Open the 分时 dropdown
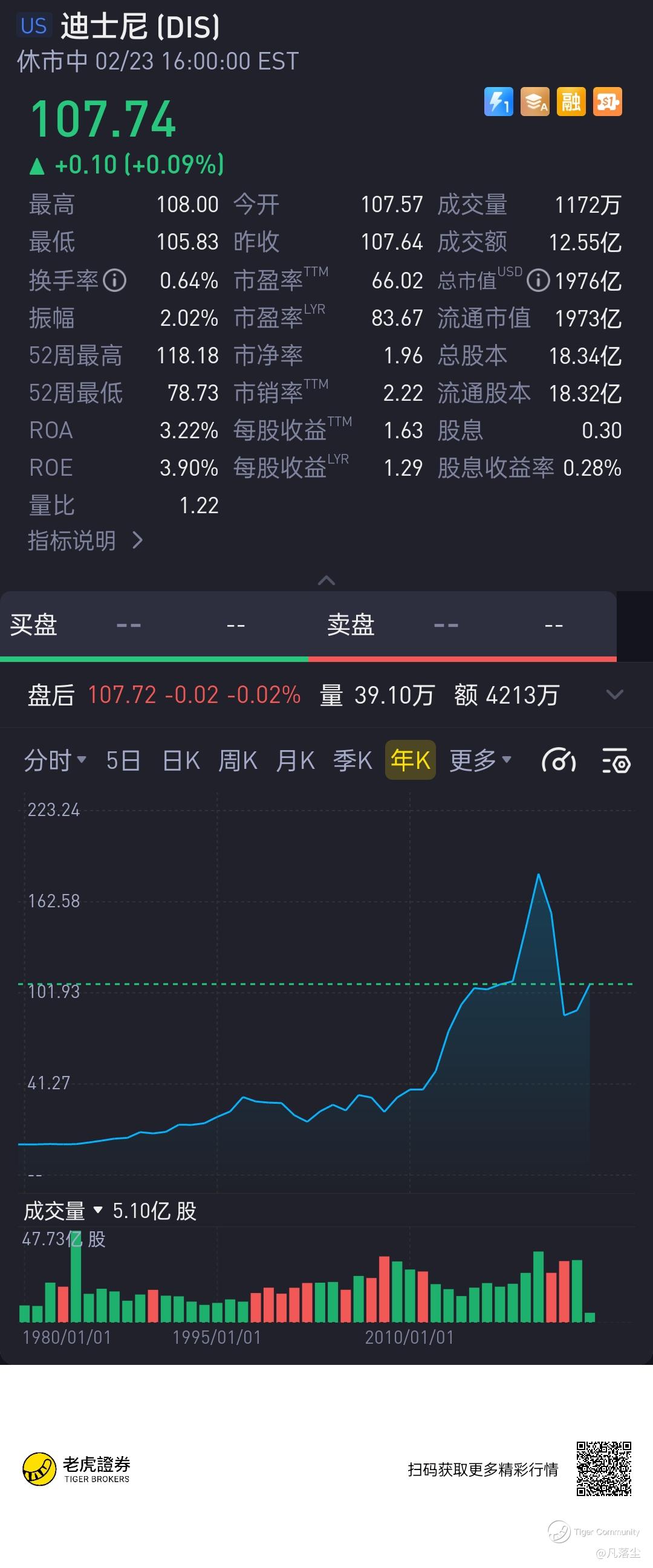Screen dimensions: 653x1568 tap(55, 760)
